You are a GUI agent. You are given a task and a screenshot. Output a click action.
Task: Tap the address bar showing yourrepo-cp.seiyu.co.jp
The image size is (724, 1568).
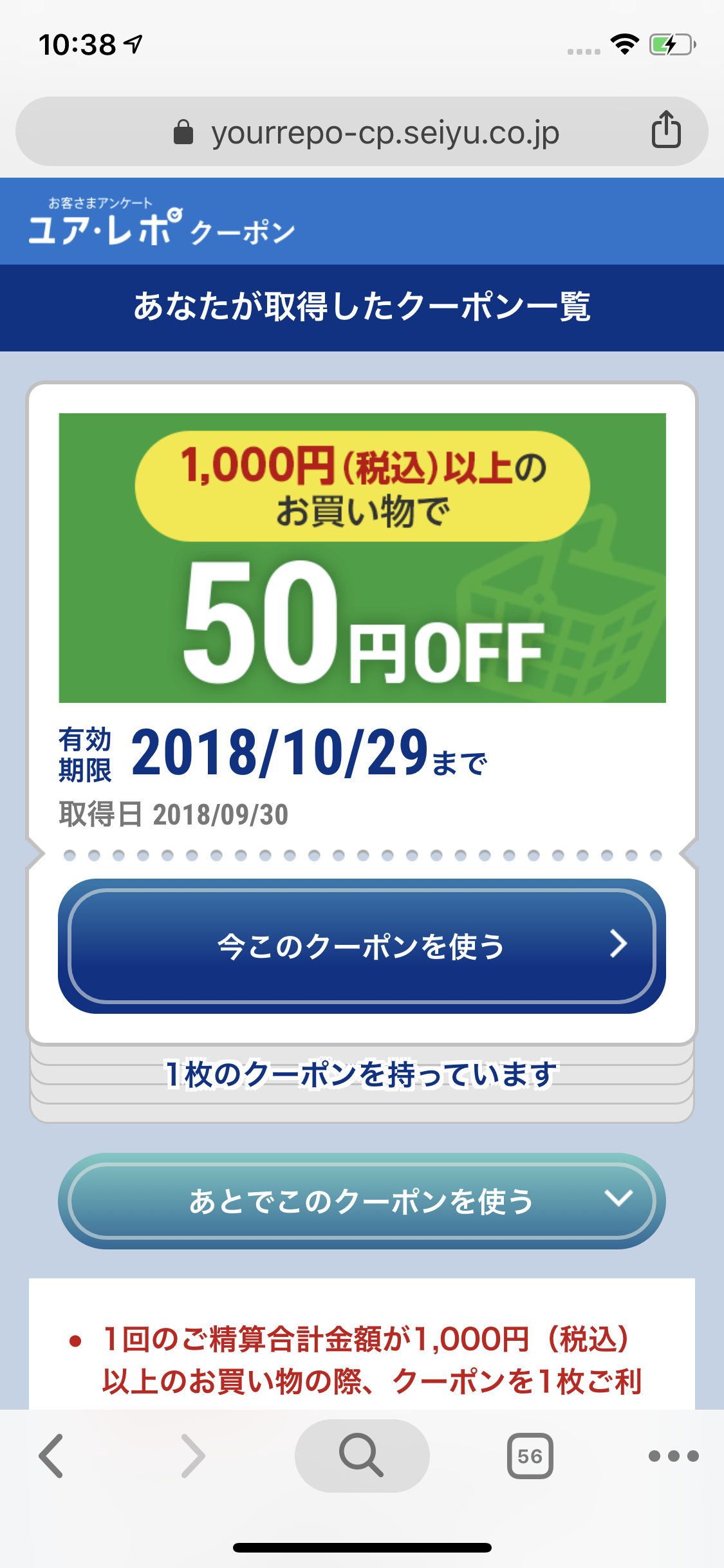point(385,132)
